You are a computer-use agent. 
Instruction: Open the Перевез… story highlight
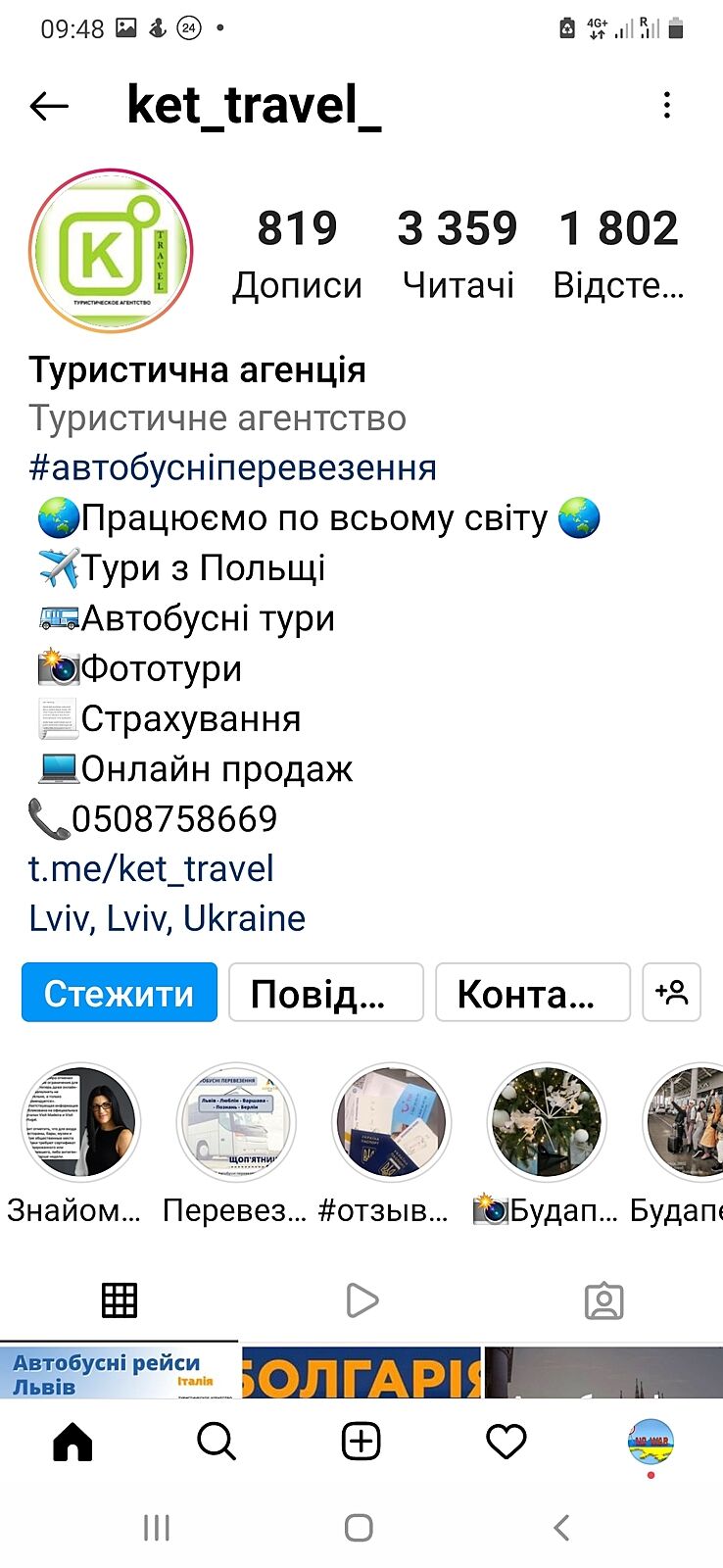pos(236,1123)
